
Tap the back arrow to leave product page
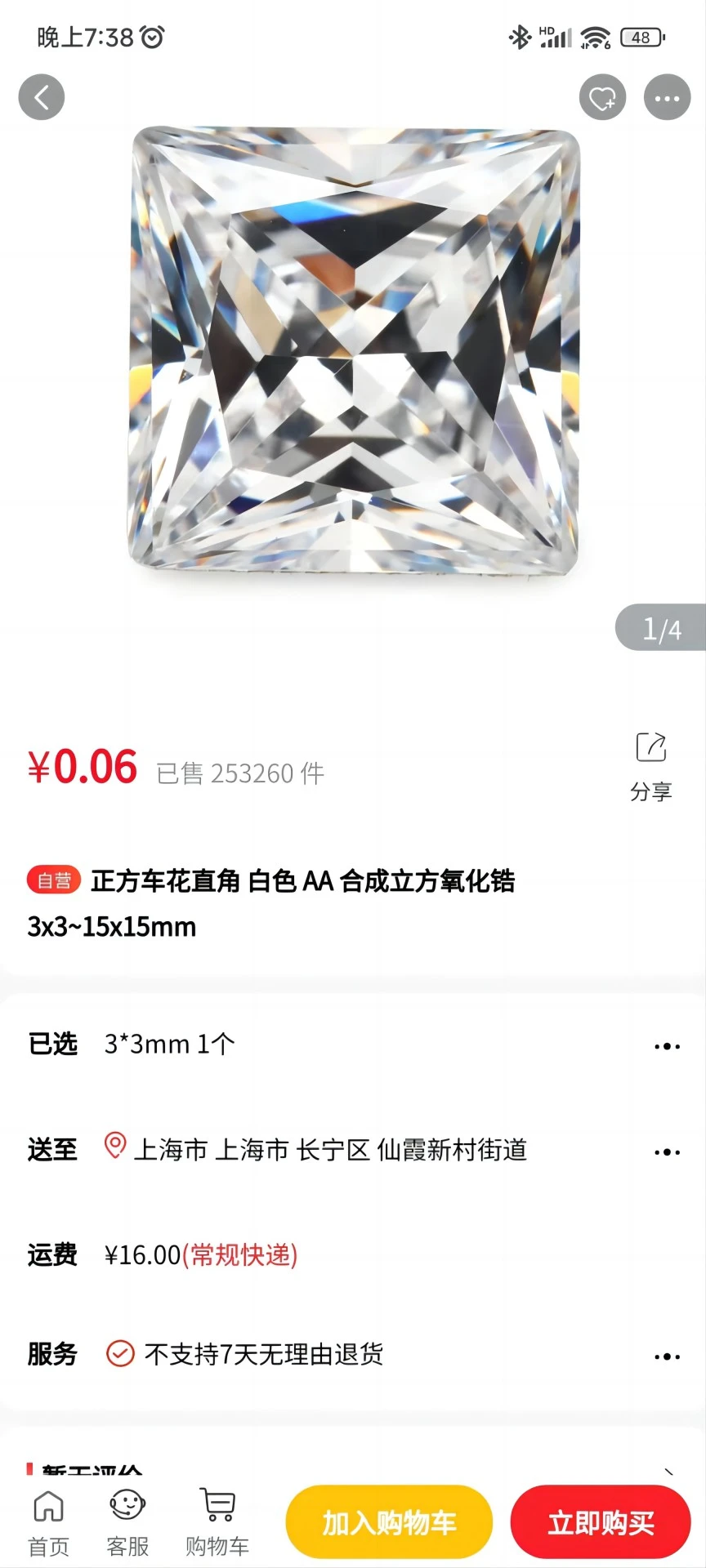point(41,96)
